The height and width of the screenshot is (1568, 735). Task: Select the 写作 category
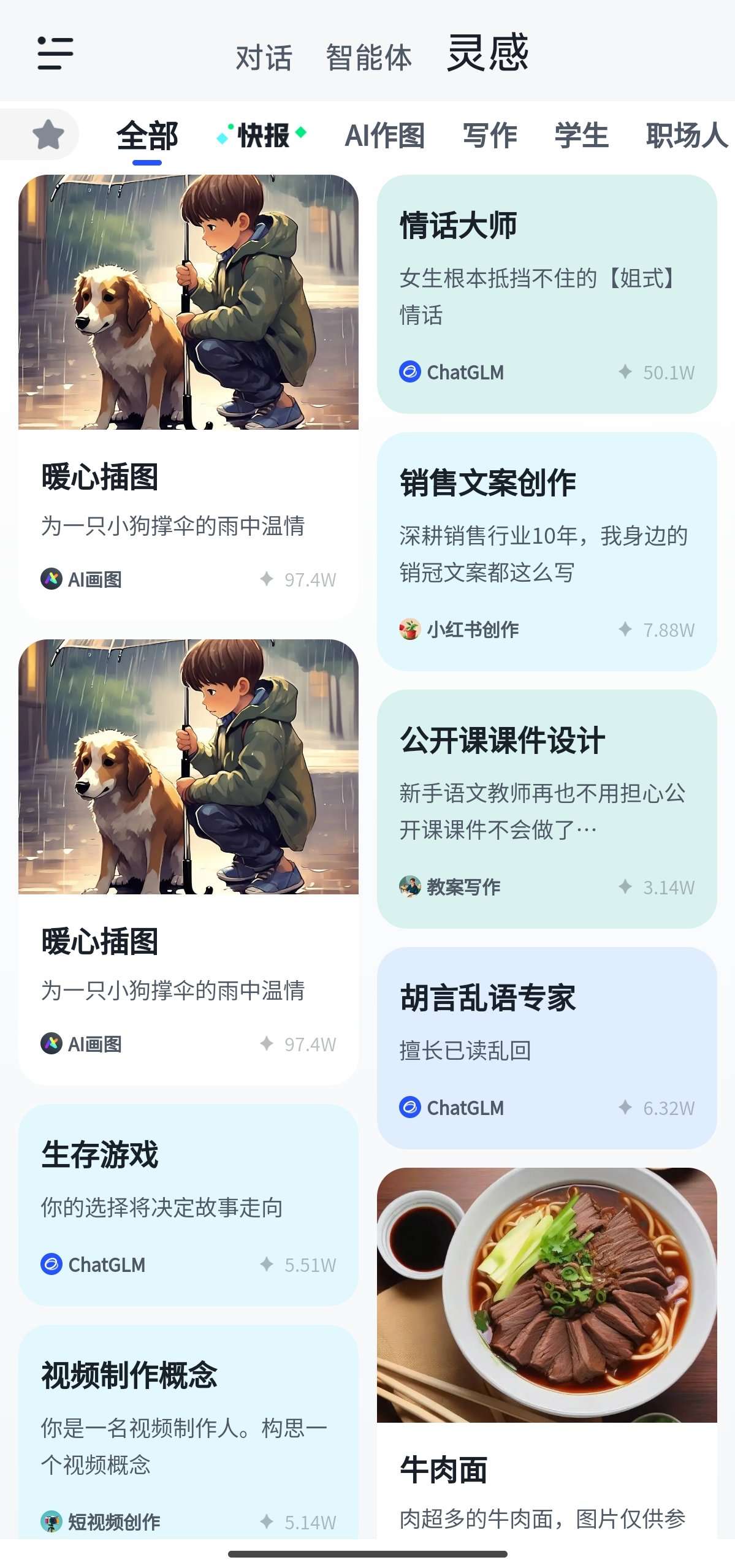(490, 134)
